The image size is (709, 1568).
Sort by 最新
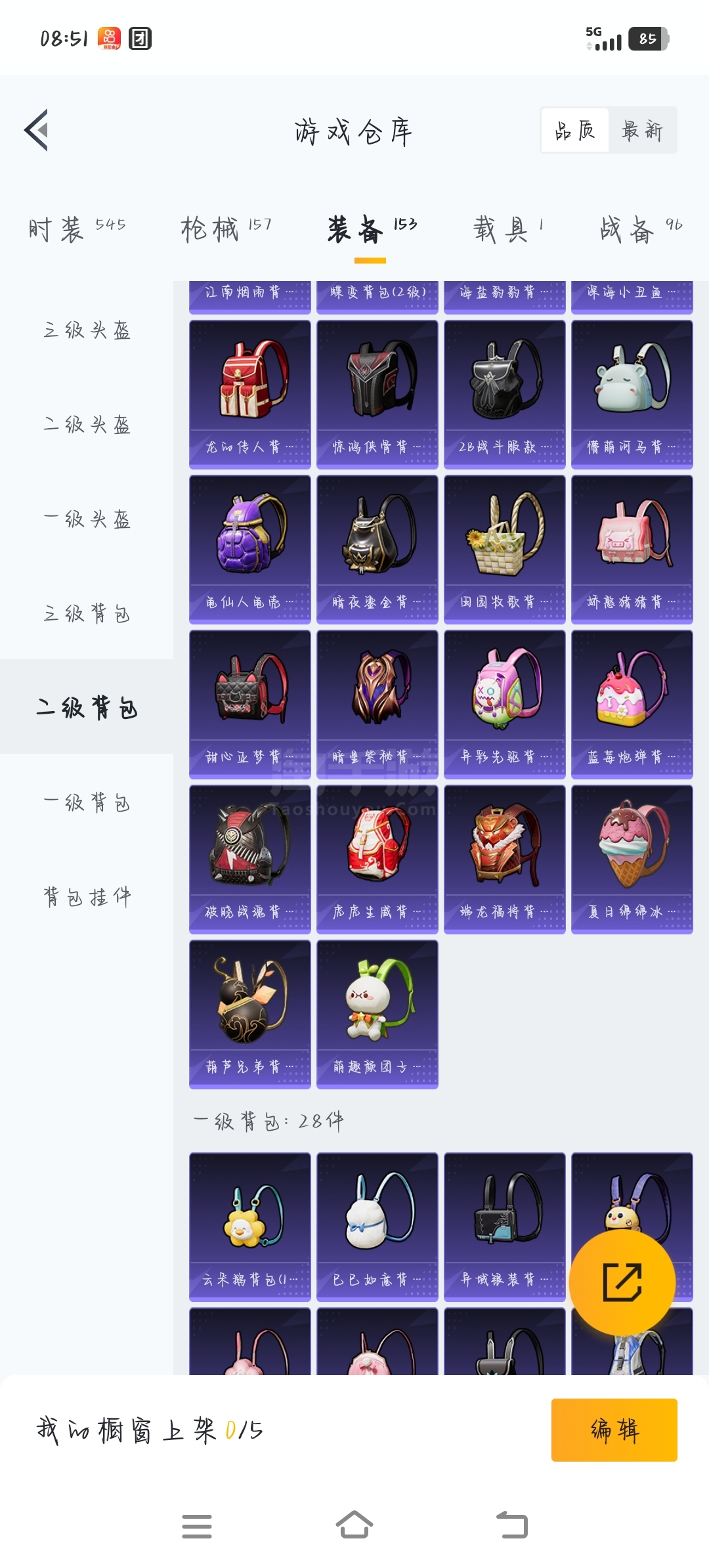642,130
